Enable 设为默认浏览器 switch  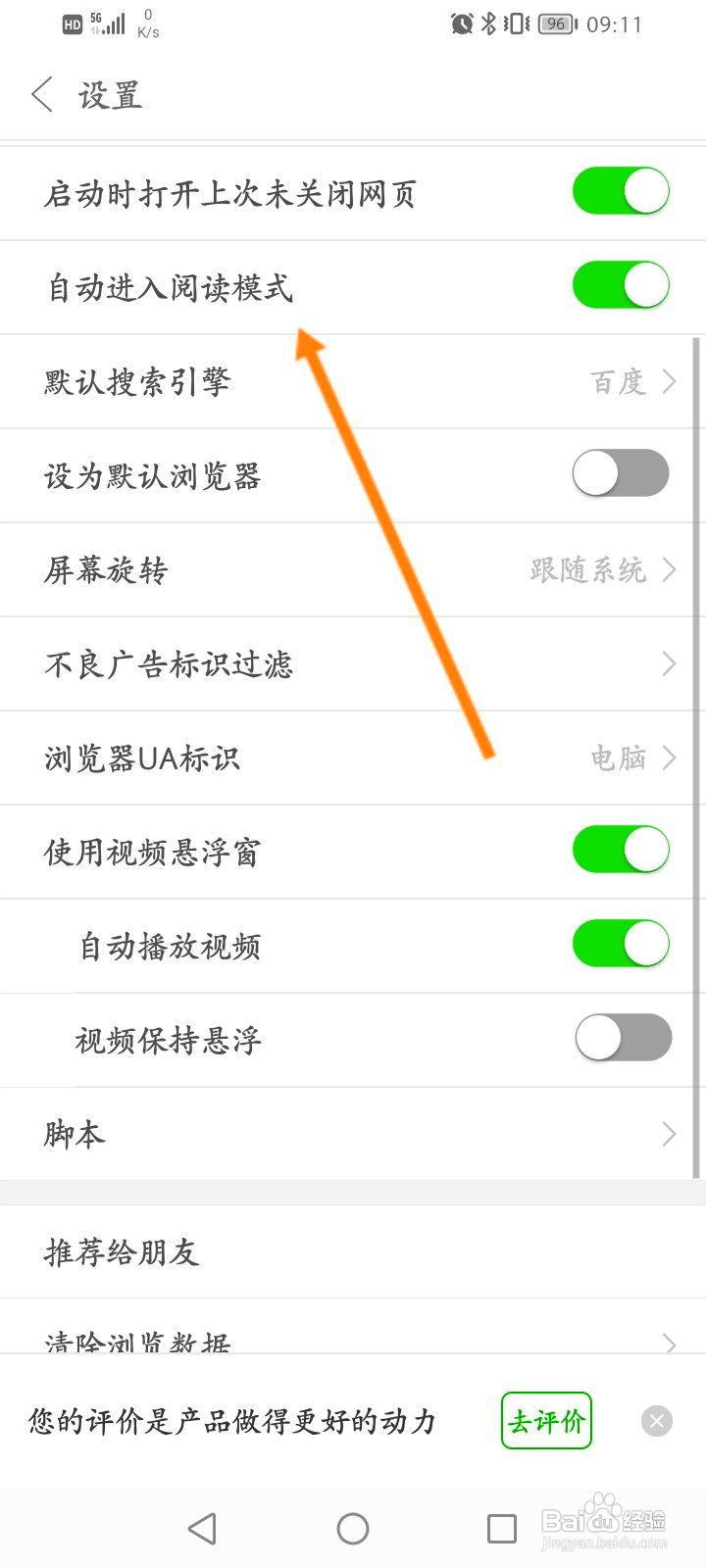coord(621,472)
